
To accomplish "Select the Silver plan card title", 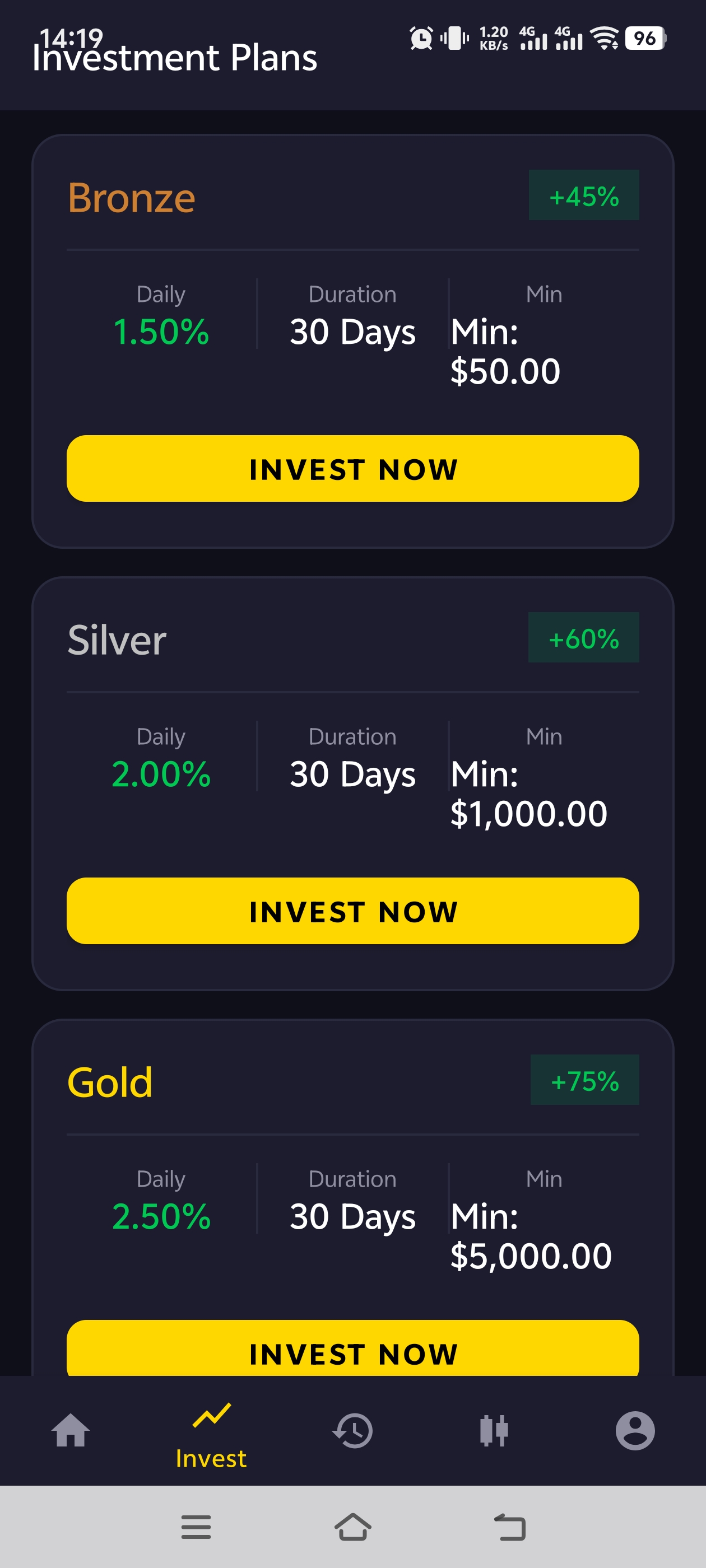I will [118, 639].
